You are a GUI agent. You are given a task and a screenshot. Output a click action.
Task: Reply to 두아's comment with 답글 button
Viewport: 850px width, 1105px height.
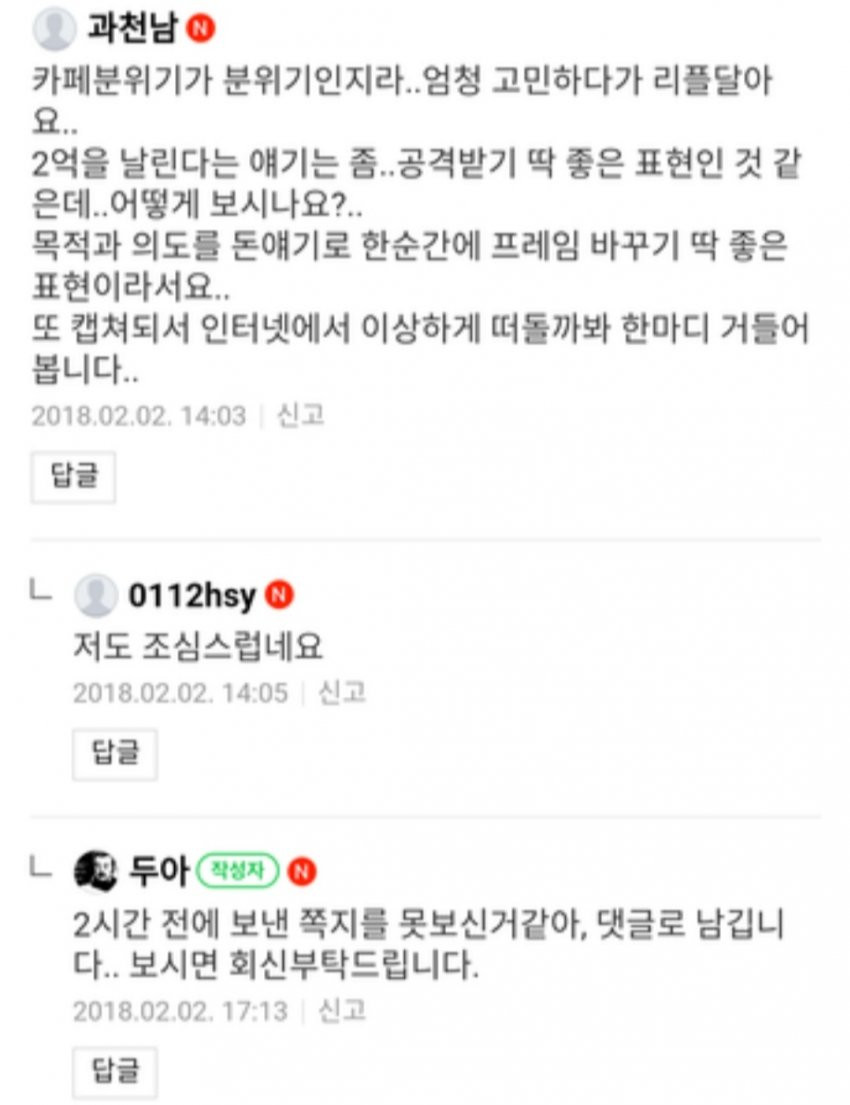[x=115, y=1071]
